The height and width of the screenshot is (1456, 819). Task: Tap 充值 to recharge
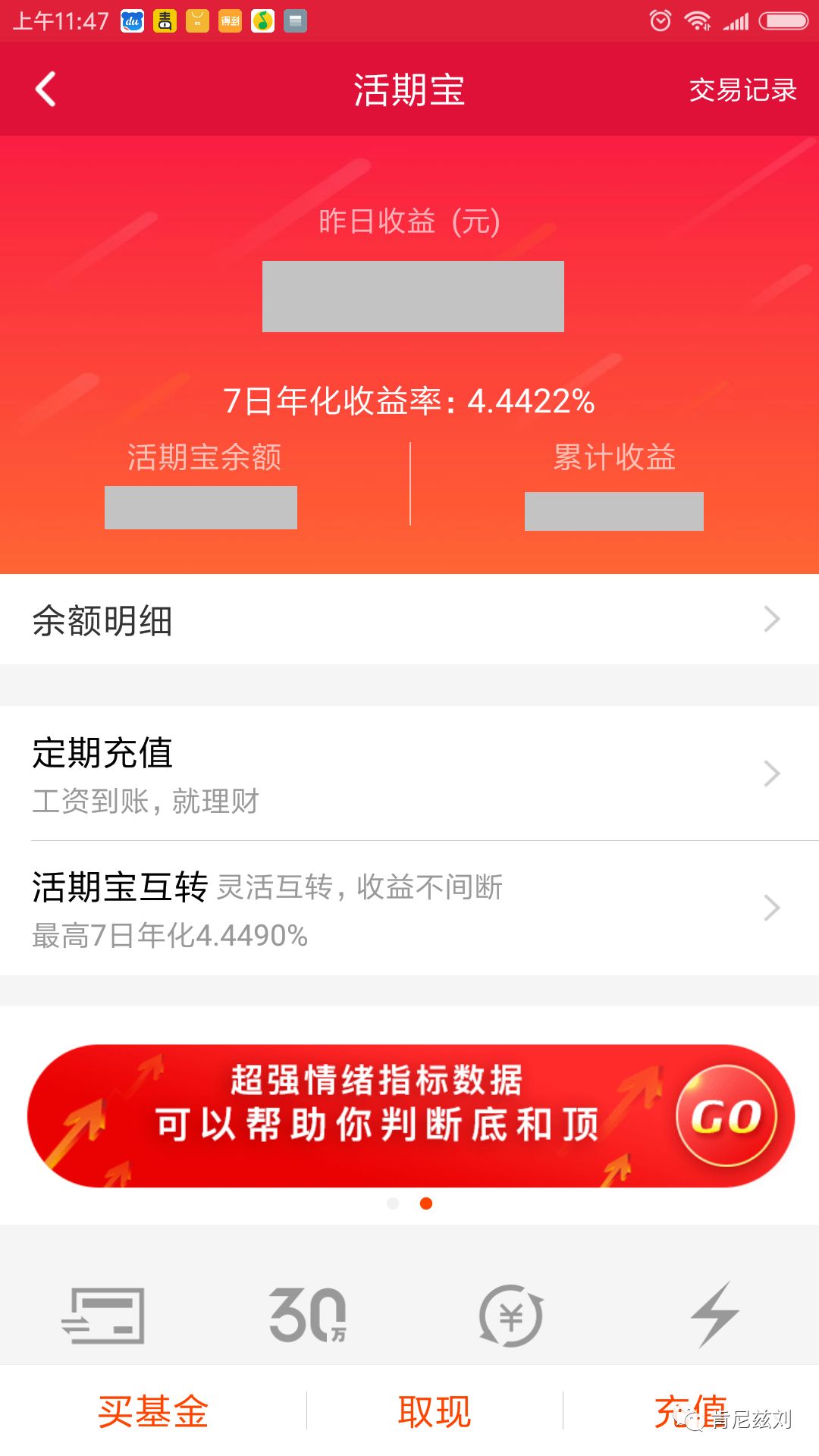[690, 1411]
